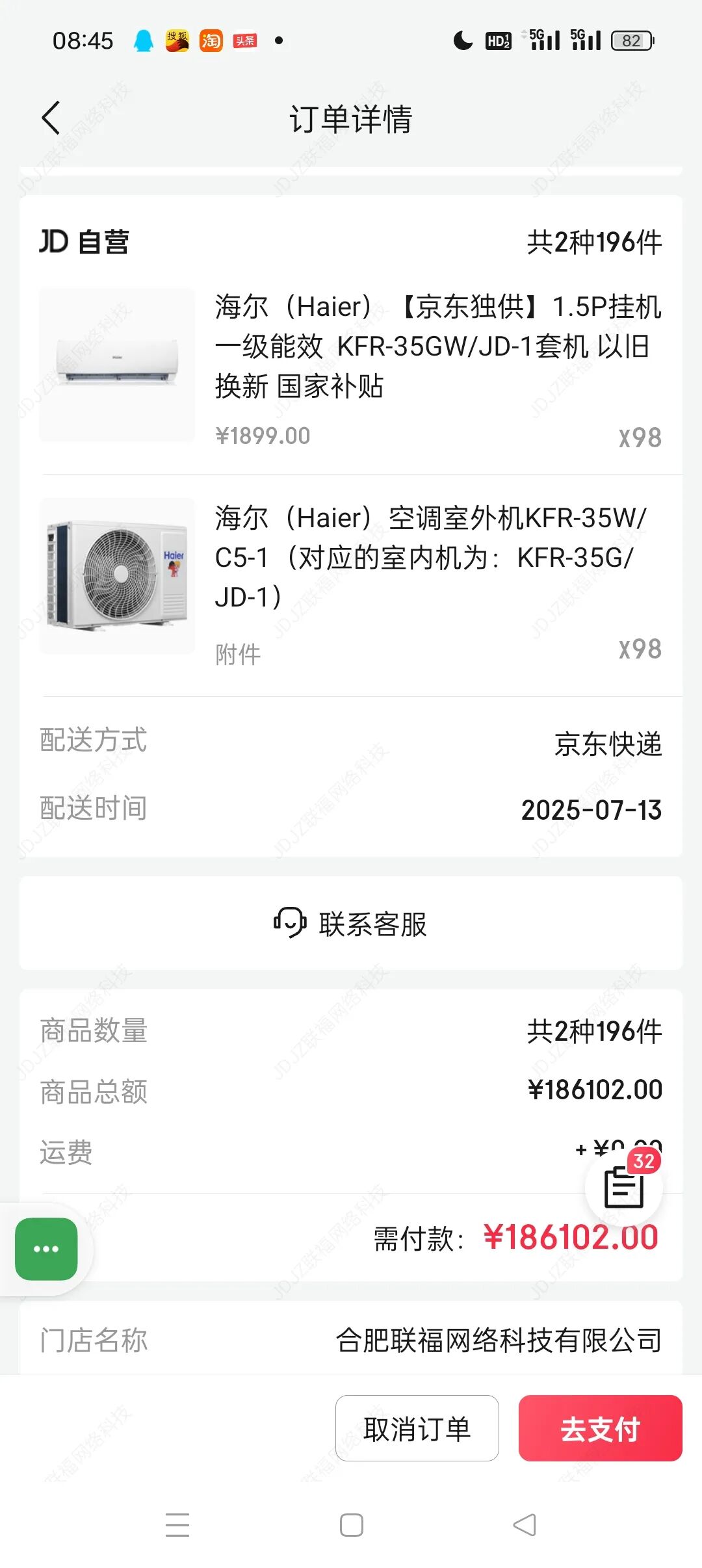The image size is (702, 1568).
Task: Cancel the order with 取消订单
Action: coord(417,1428)
